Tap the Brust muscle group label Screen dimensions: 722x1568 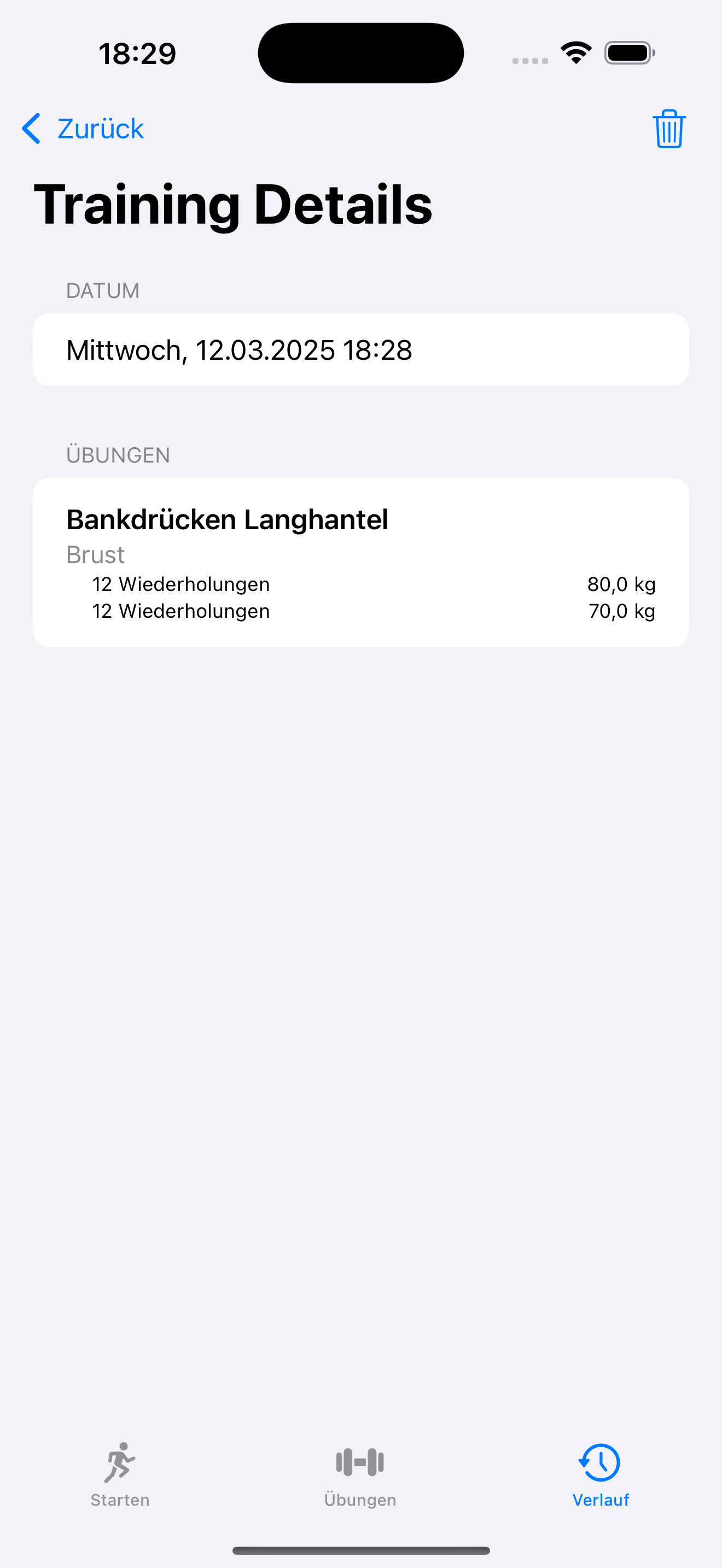95,554
